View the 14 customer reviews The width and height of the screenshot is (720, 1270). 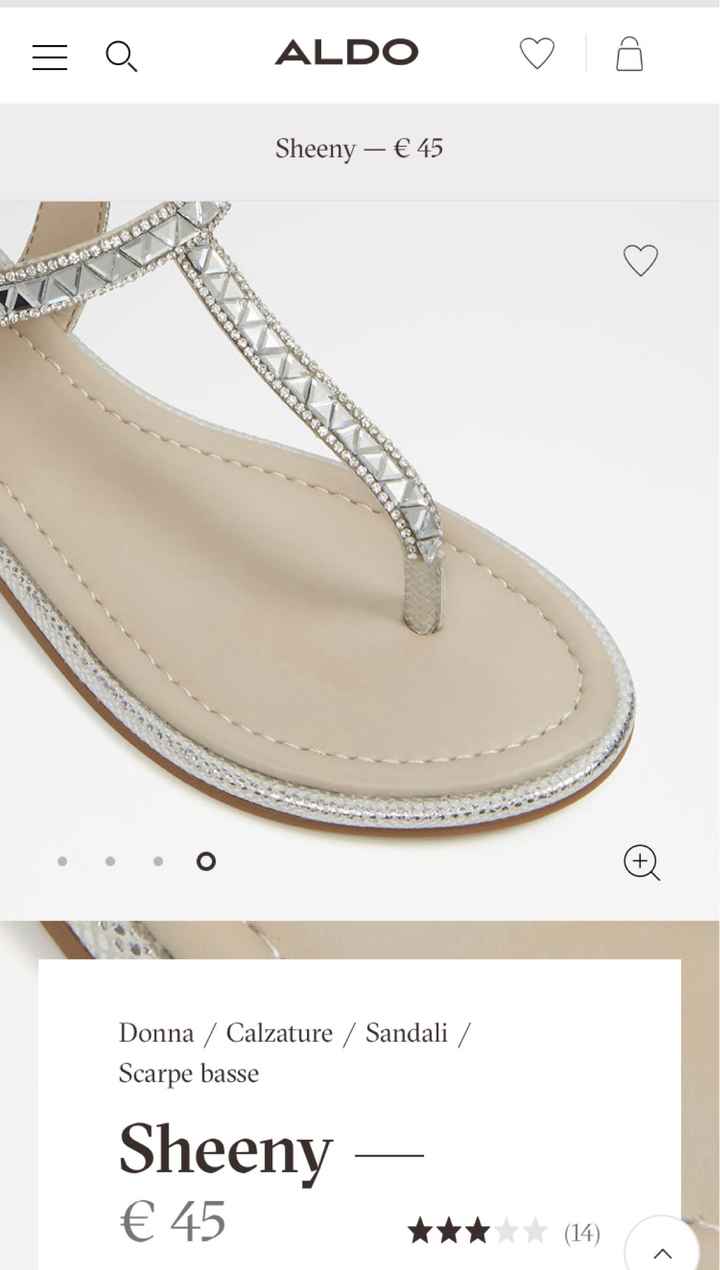(581, 1233)
